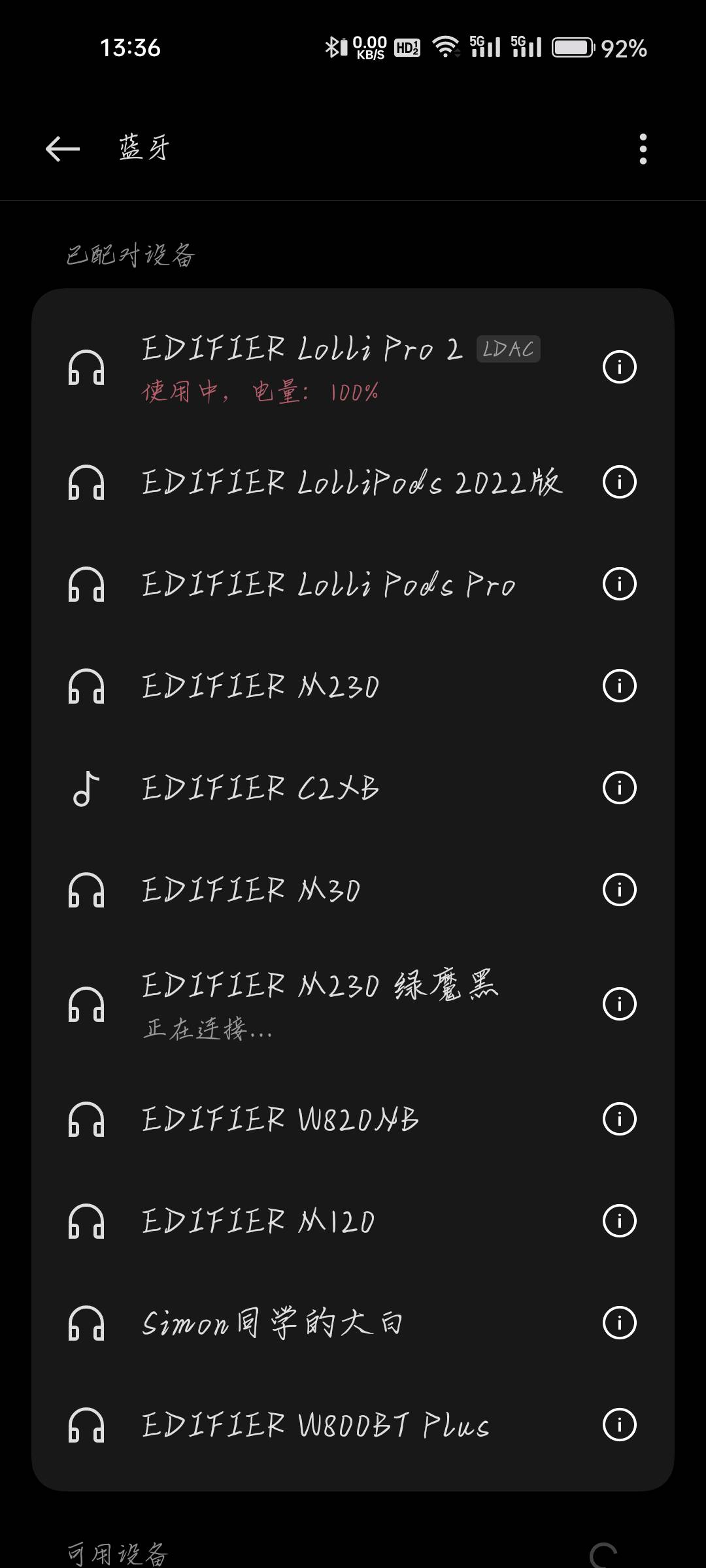Open info icon for EDIFIER M120
This screenshot has height=1568, width=706.
point(619,1221)
